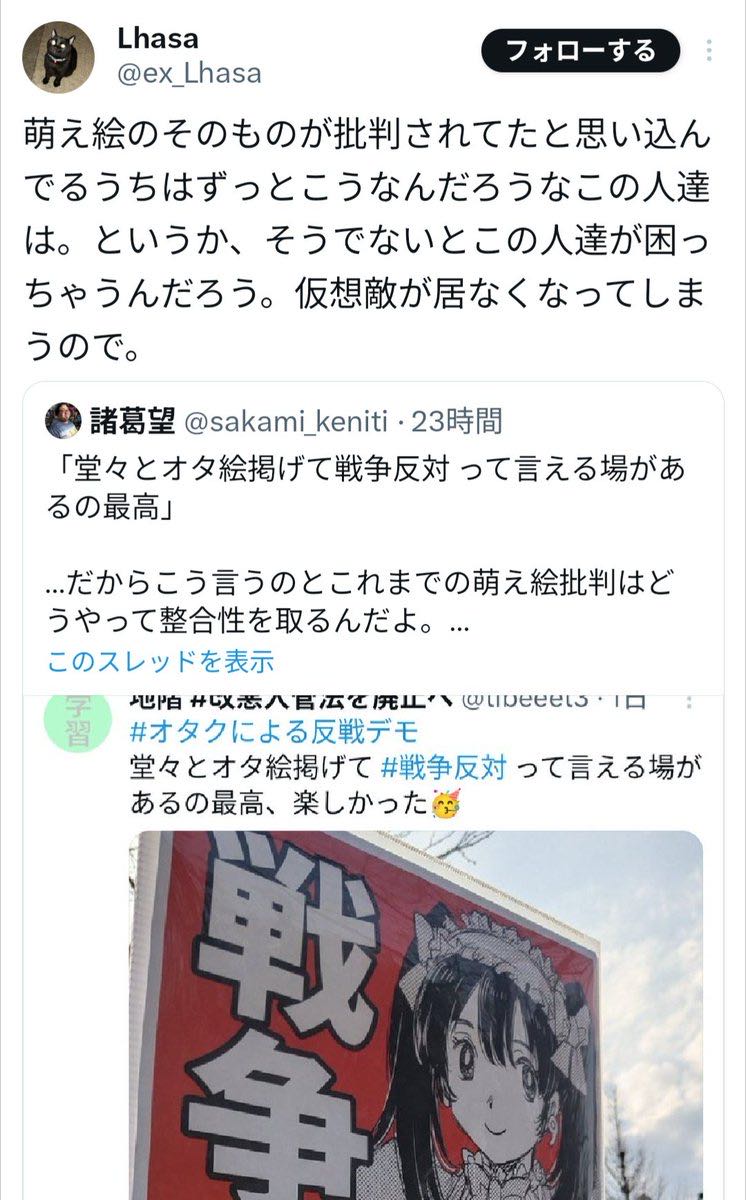Open the #オタクによる反戦デモ hashtag
Image resolution: width=746 pixels, height=1200 pixels.
(x=274, y=731)
